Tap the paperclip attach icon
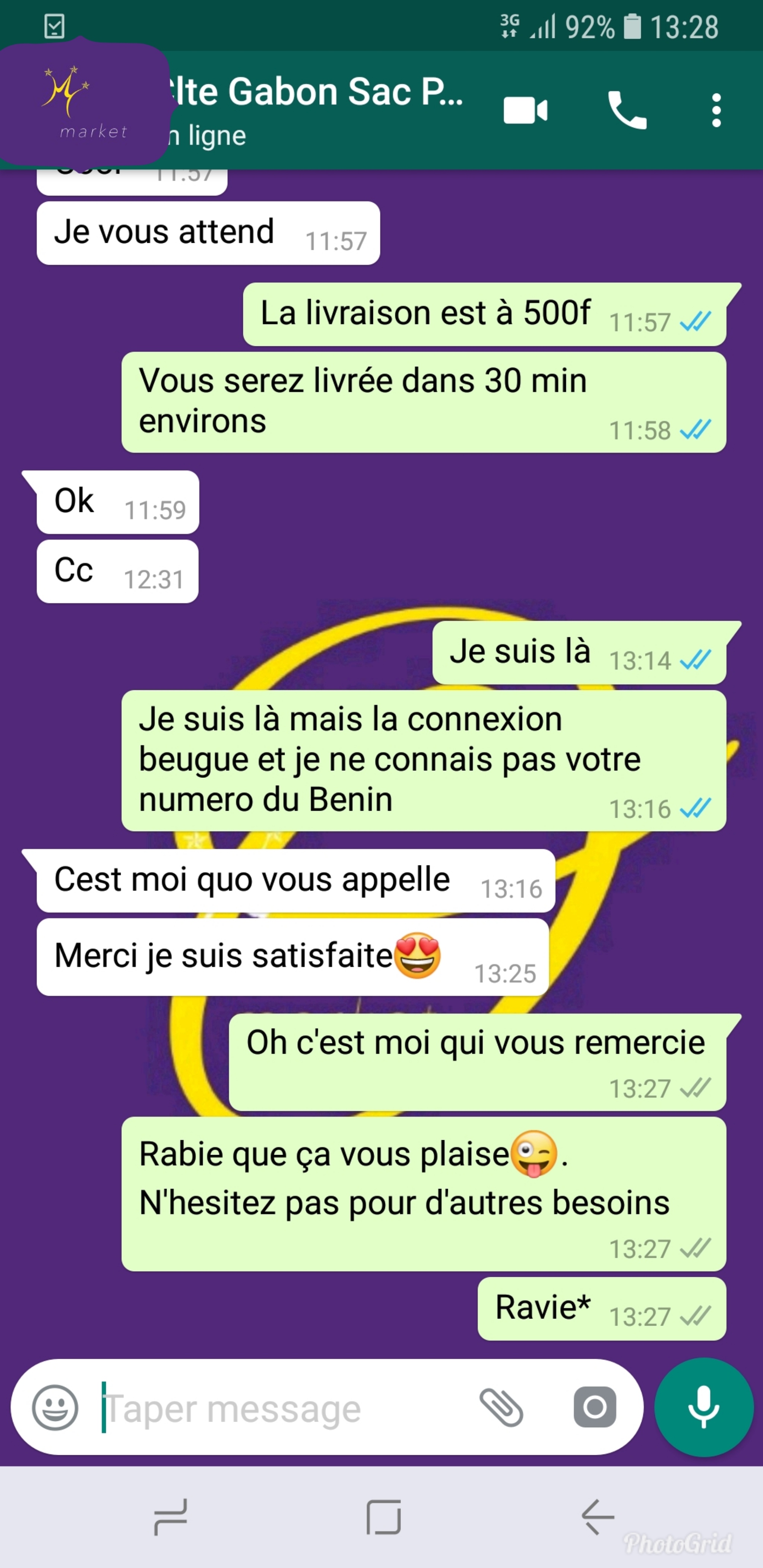The width and height of the screenshot is (763, 1568). 501,1407
